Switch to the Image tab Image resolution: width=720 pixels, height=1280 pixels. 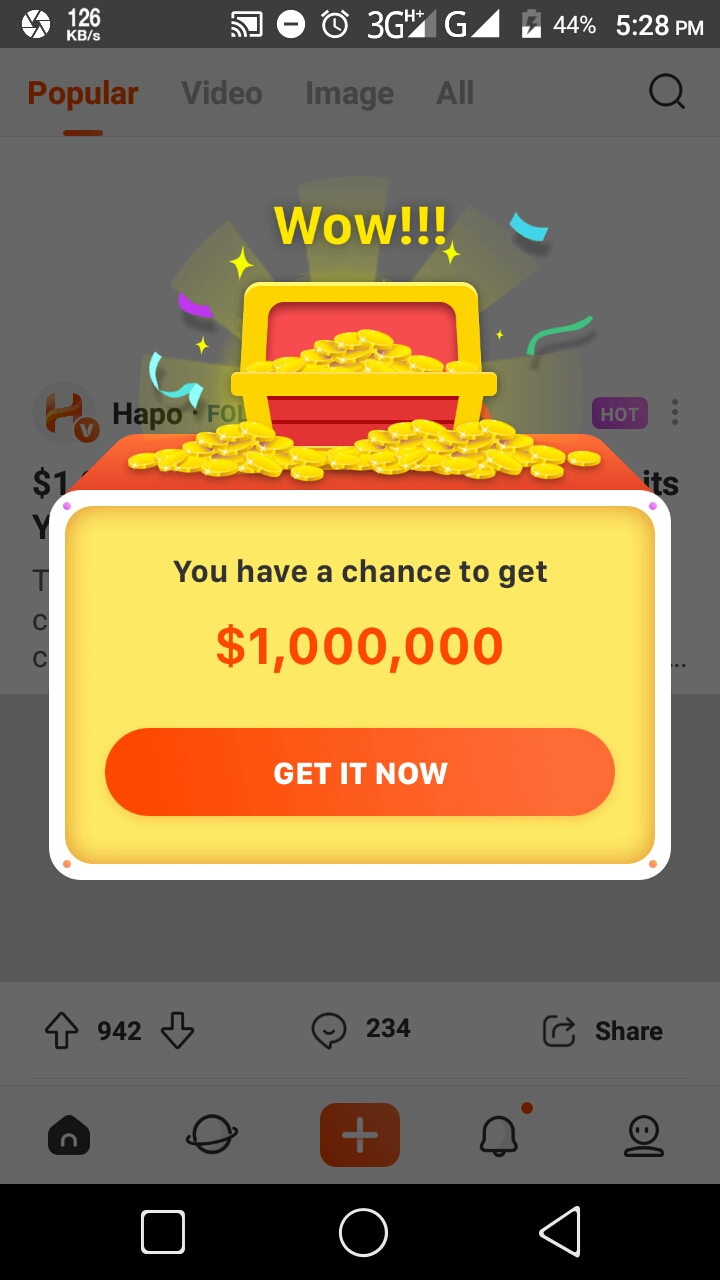pos(349,93)
